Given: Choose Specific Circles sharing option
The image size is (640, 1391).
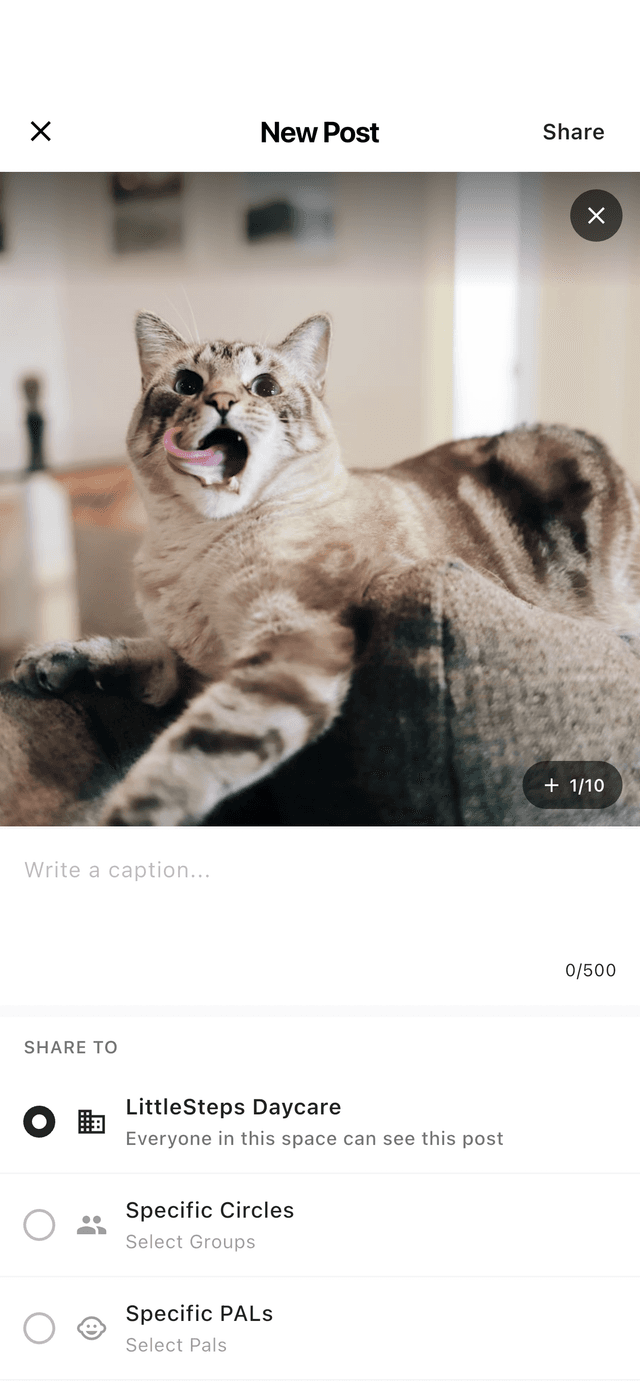Looking at the screenshot, I should (39, 1225).
